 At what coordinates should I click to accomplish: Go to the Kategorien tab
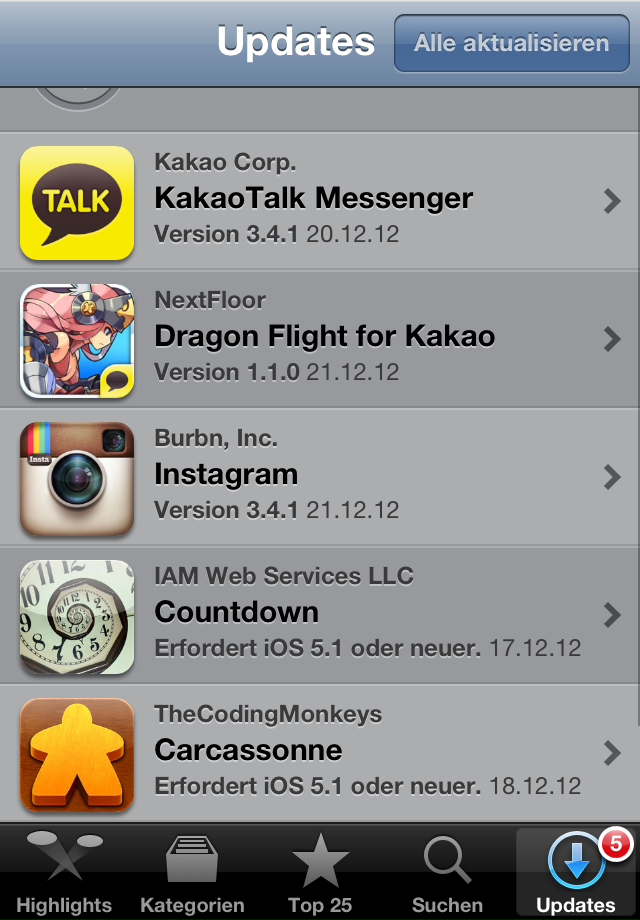tap(192, 872)
